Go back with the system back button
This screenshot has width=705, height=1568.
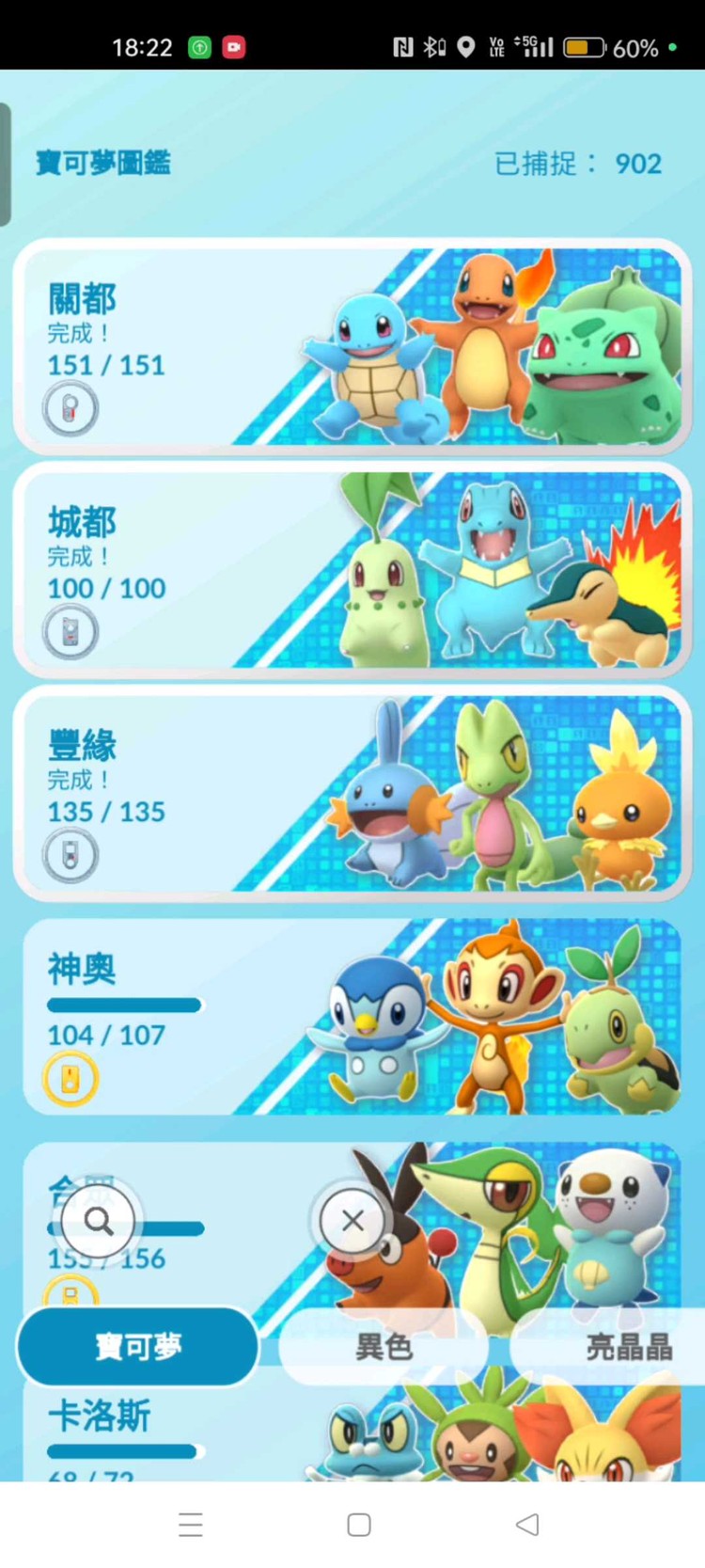click(x=527, y=1525)
